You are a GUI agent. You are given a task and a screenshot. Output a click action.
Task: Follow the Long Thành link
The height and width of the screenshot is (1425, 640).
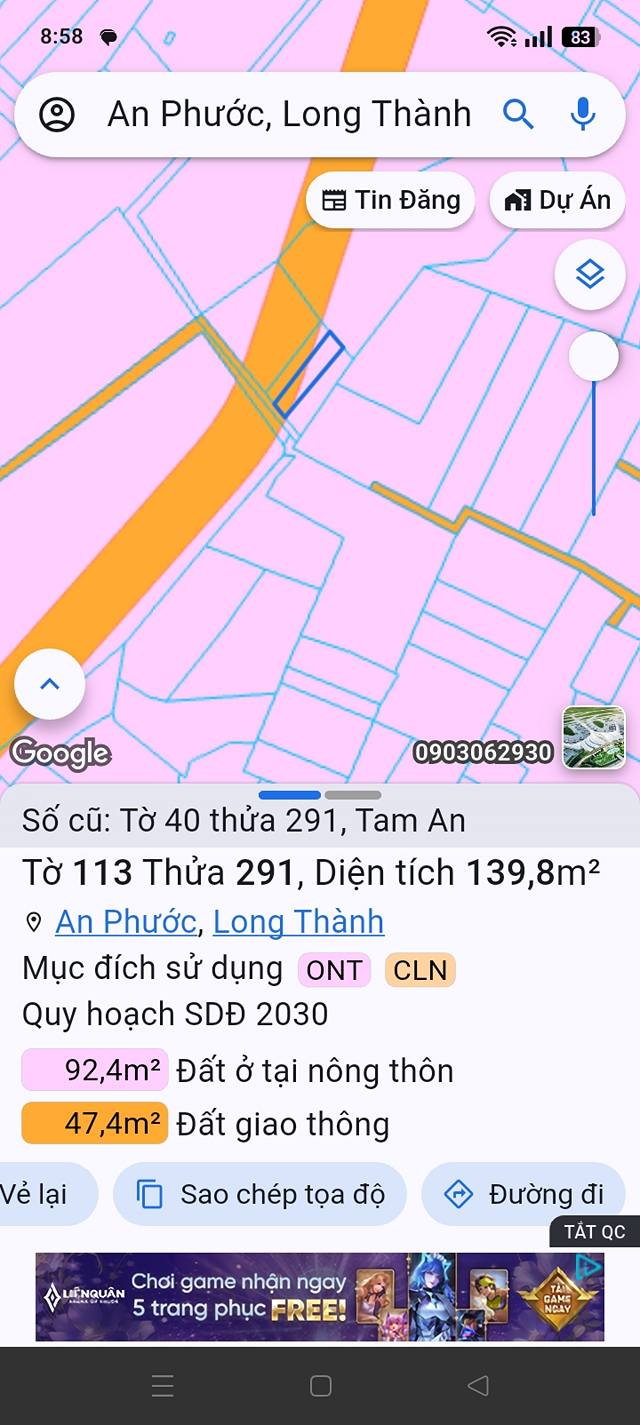coord(298,921)
